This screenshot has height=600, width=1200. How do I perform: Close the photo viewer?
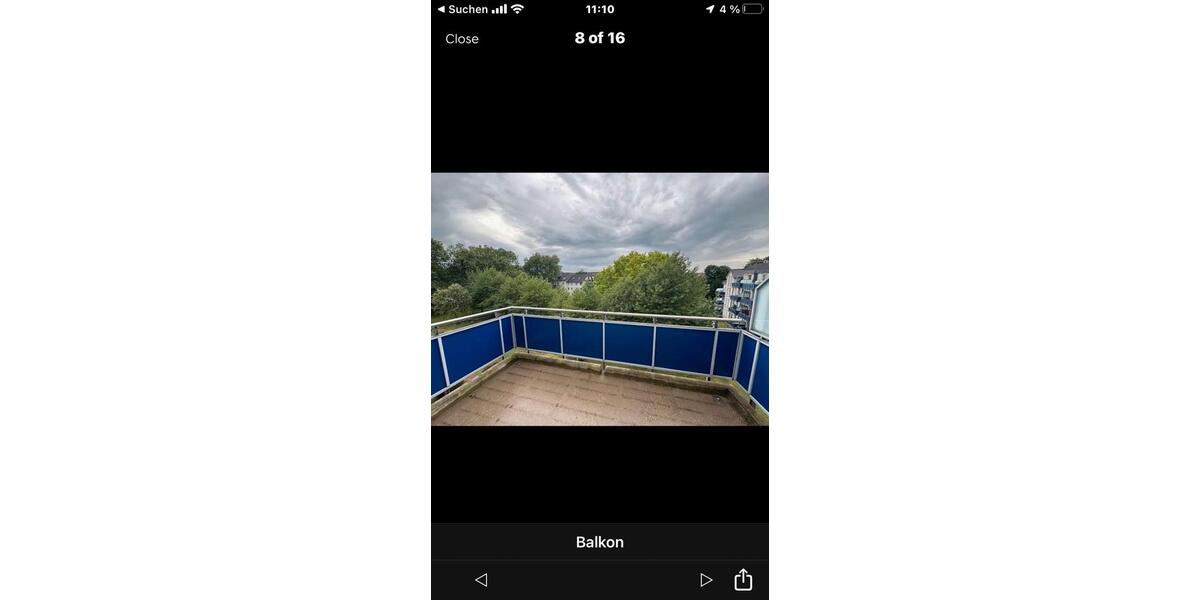[x=462, y=39]
